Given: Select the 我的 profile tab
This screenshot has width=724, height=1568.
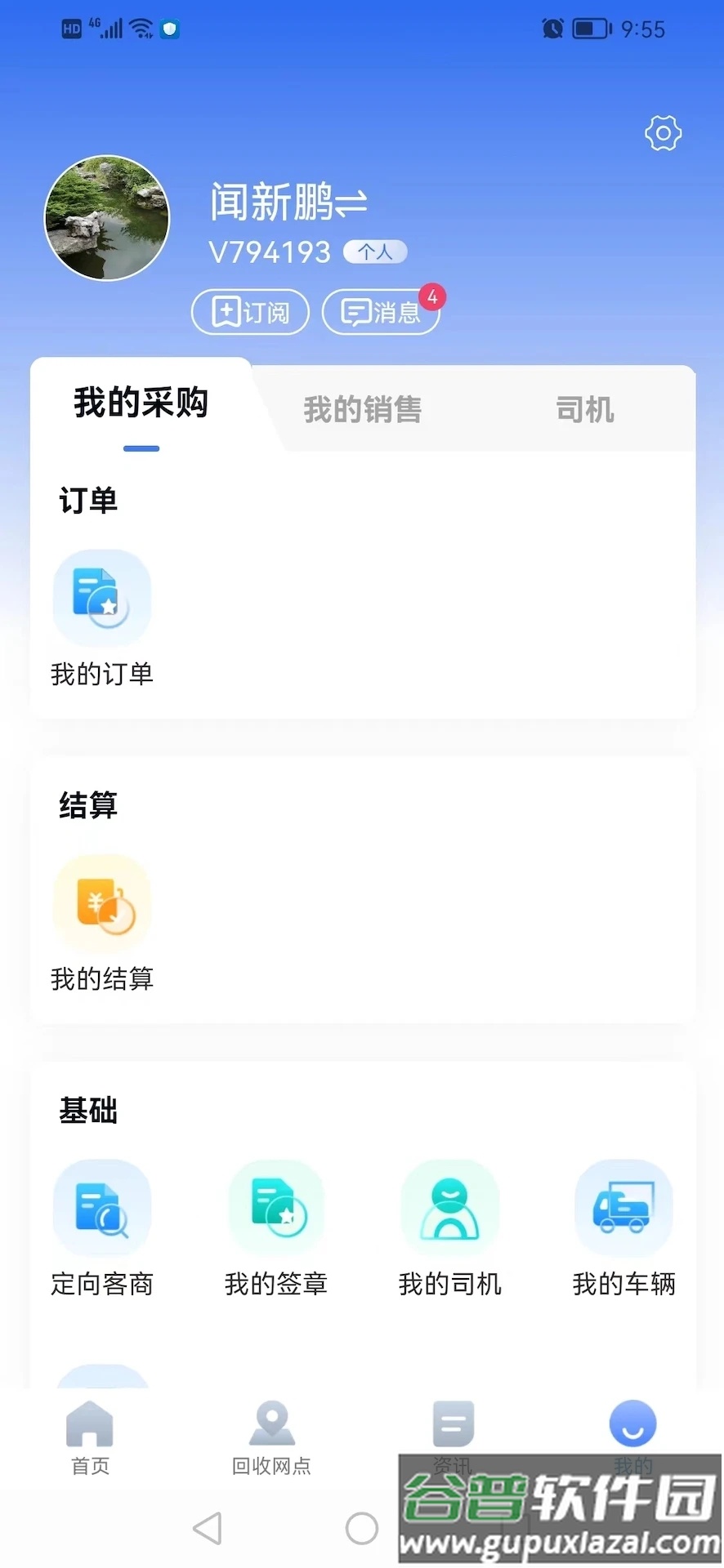Looking at the screenshot, I should (x=632, y=1431).
